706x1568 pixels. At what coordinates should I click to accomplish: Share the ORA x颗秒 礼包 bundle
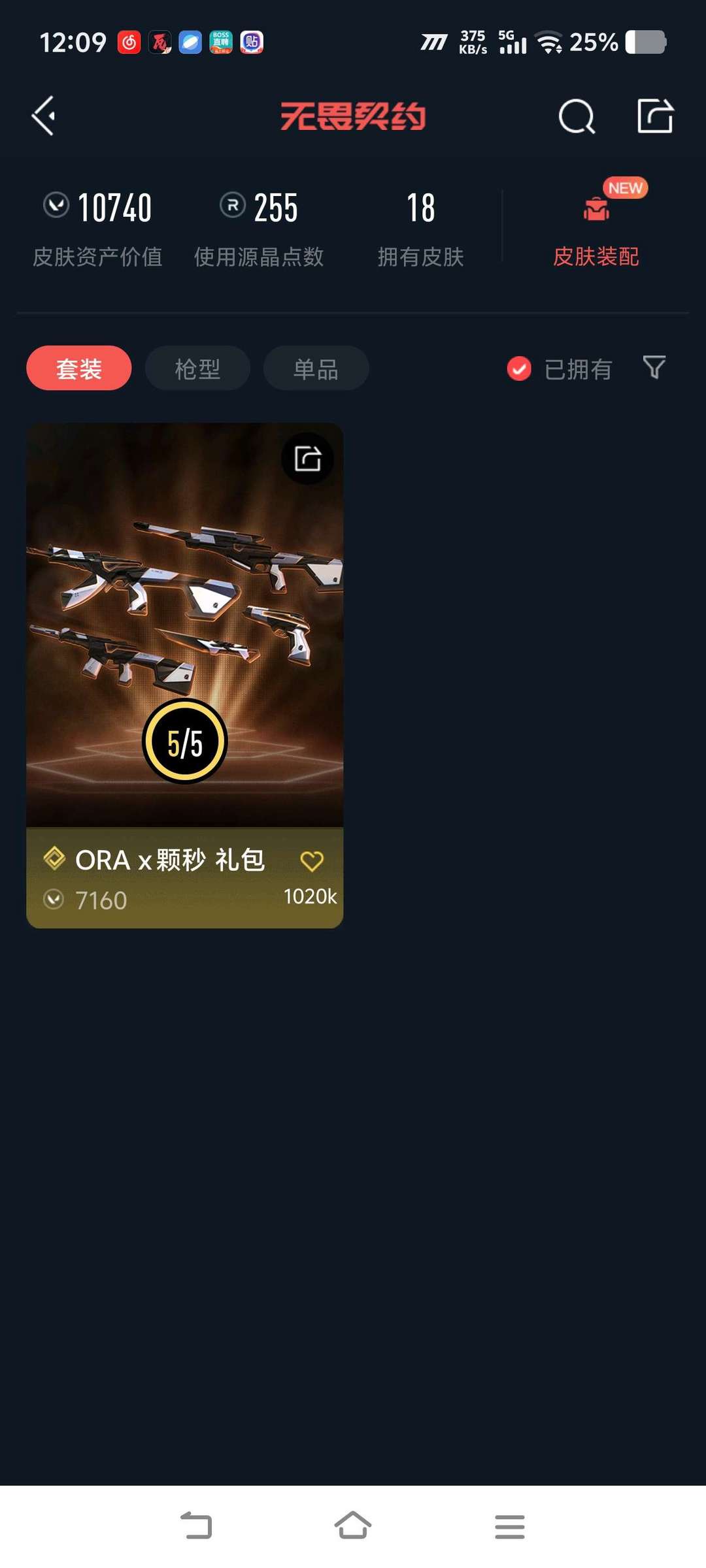pos(307,459)
